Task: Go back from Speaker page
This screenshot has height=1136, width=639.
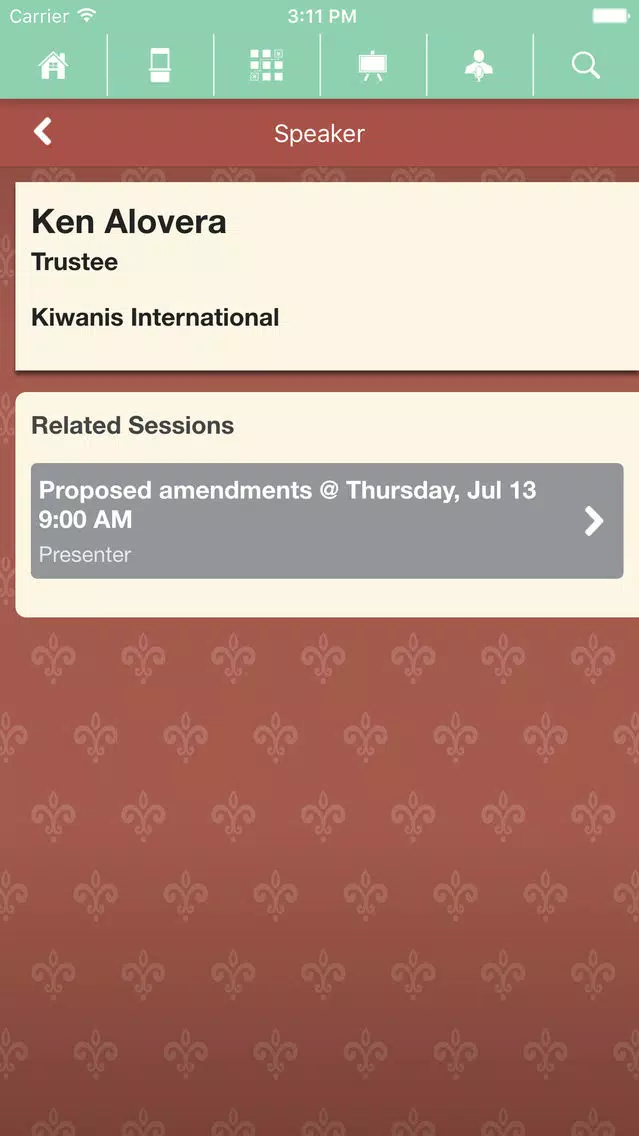Action: 43,132
